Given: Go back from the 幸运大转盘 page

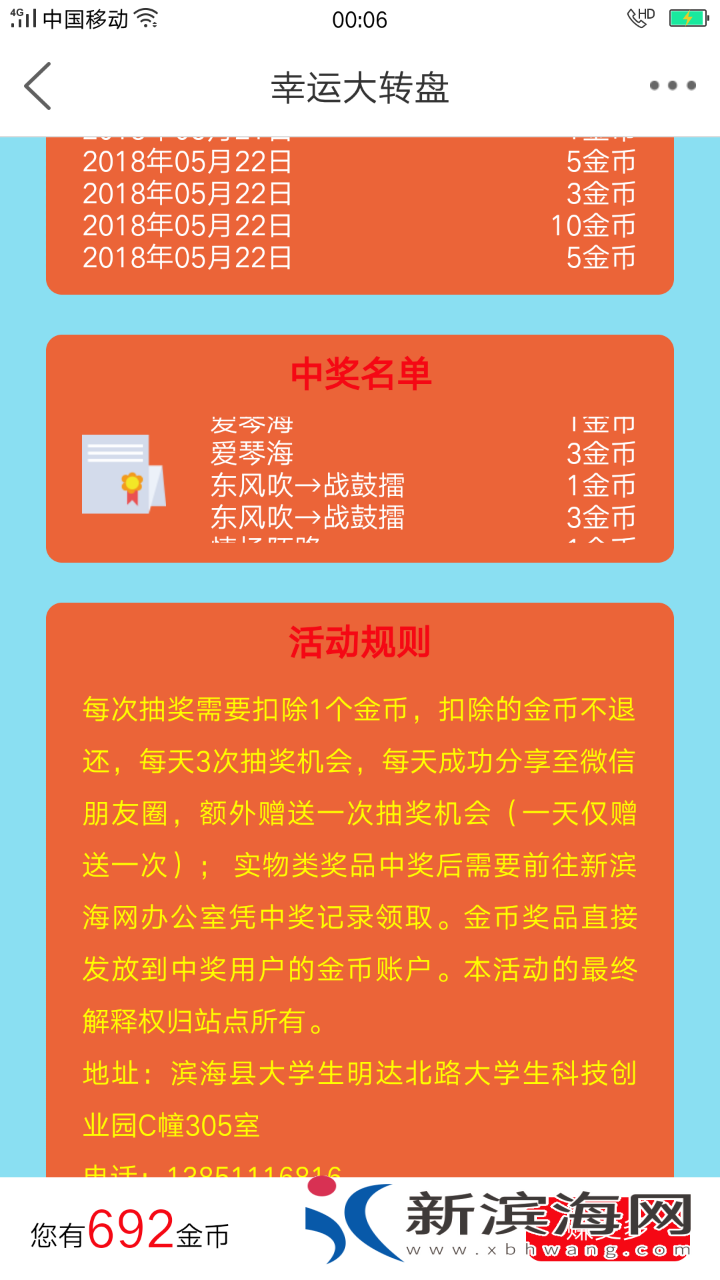Looking at the screenshot, I should [38, 86].
